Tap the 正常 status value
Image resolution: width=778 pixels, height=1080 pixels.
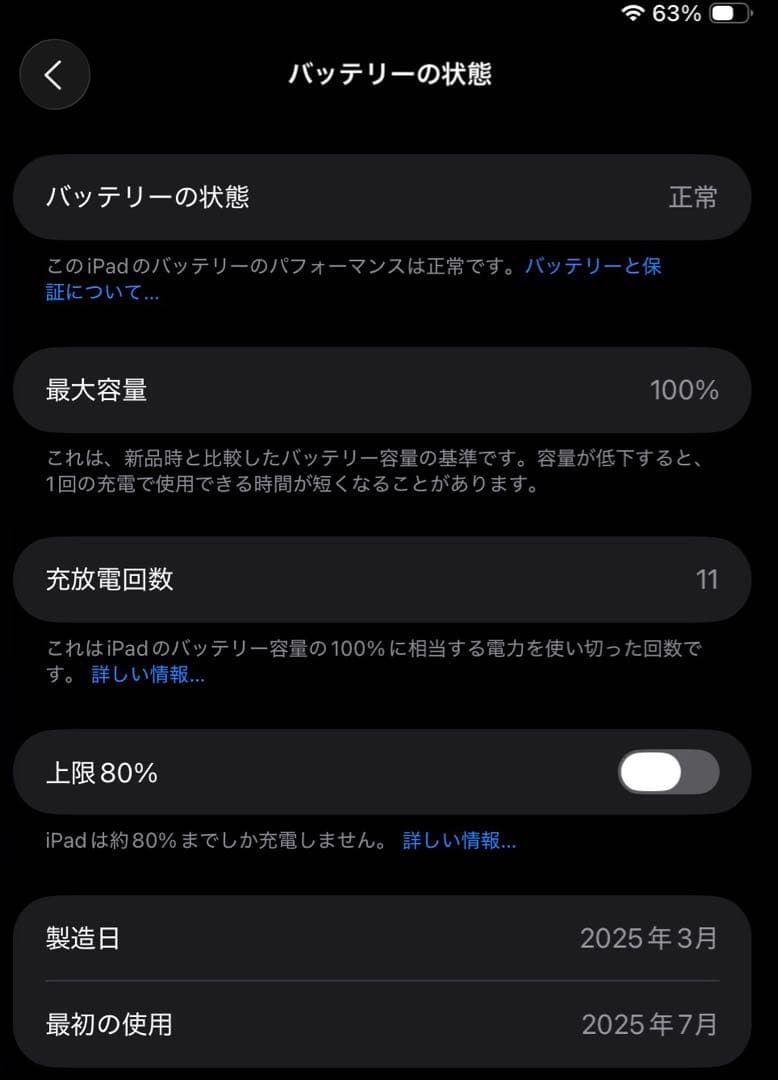point(696,197)
